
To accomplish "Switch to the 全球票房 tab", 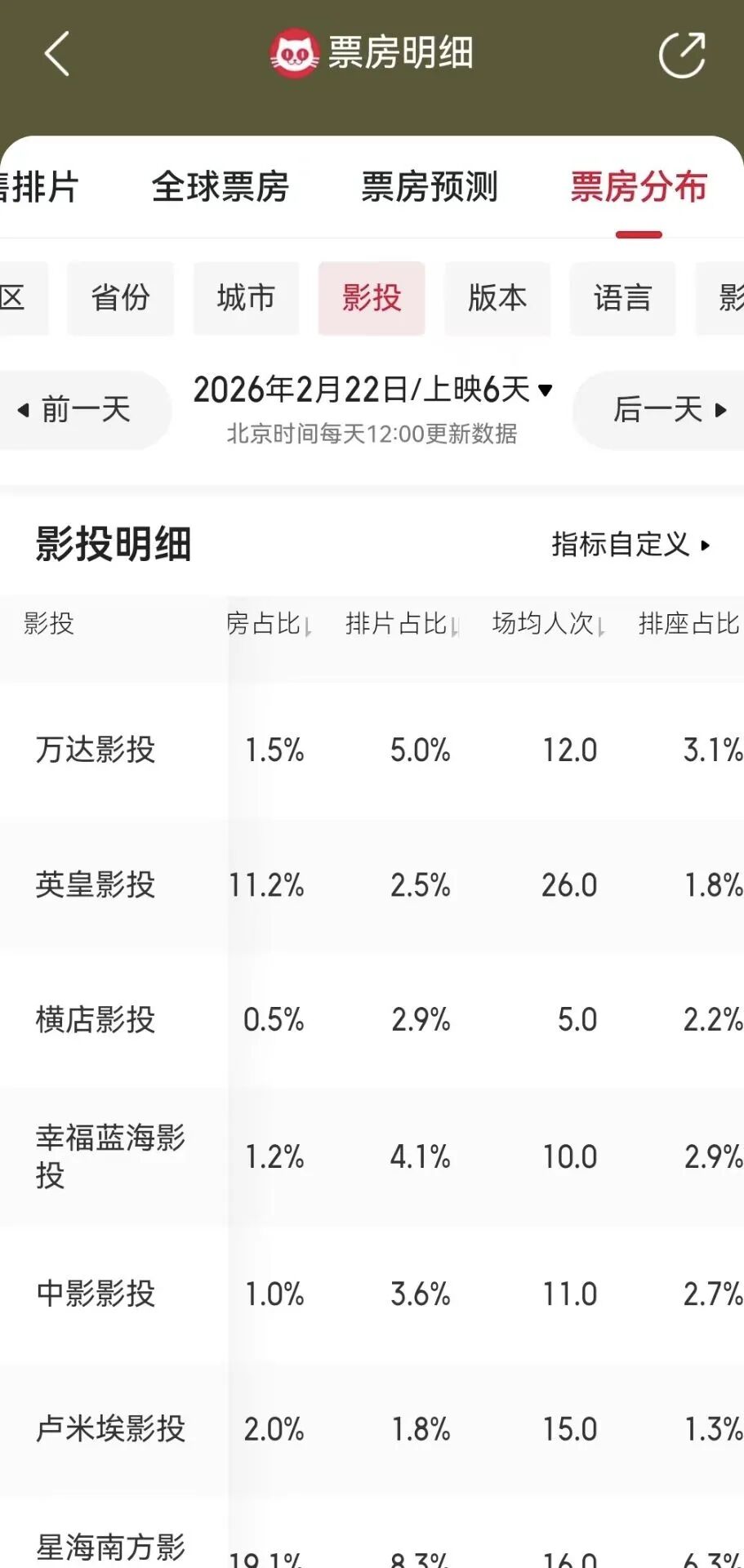I will click(x=221, y=187).
